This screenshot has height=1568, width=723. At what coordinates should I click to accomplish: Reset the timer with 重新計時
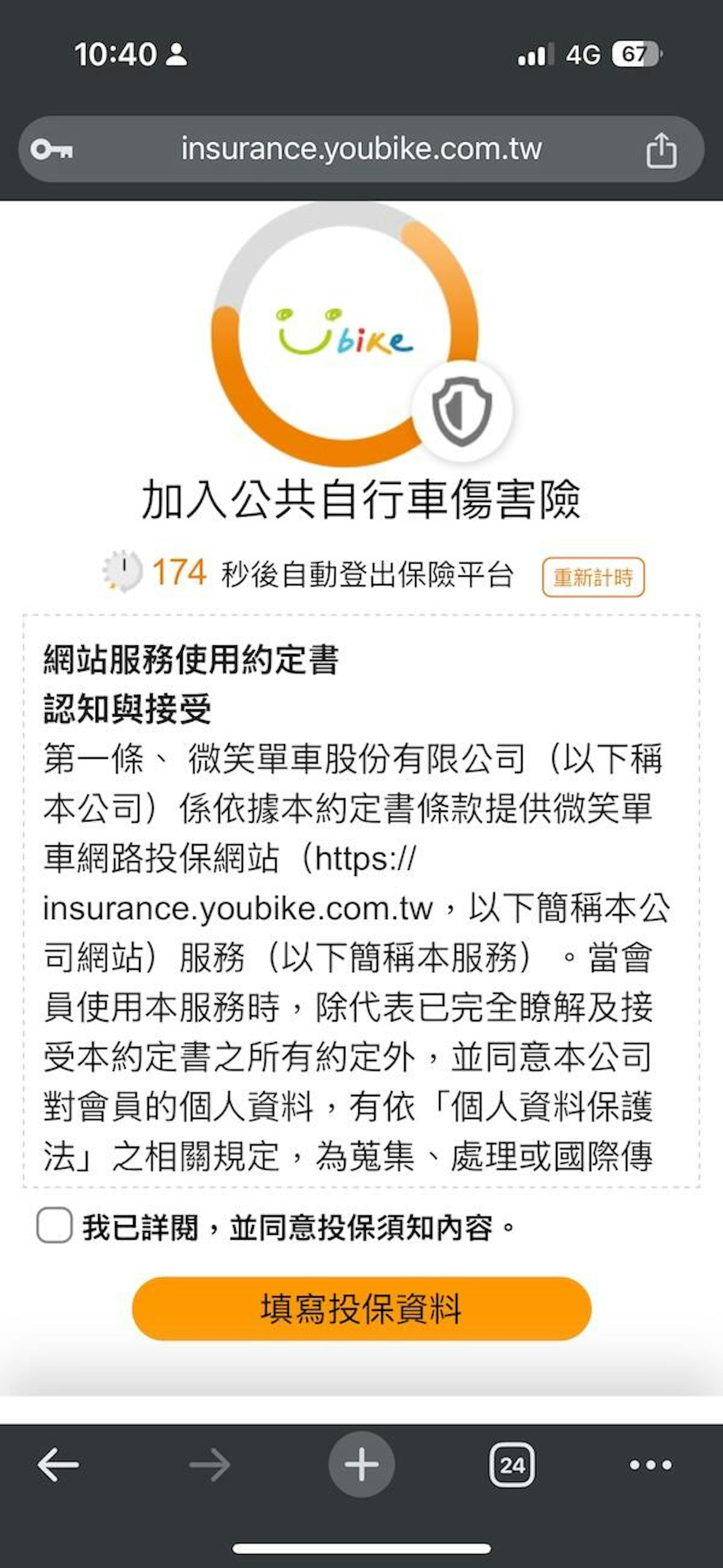coord(593,577)
